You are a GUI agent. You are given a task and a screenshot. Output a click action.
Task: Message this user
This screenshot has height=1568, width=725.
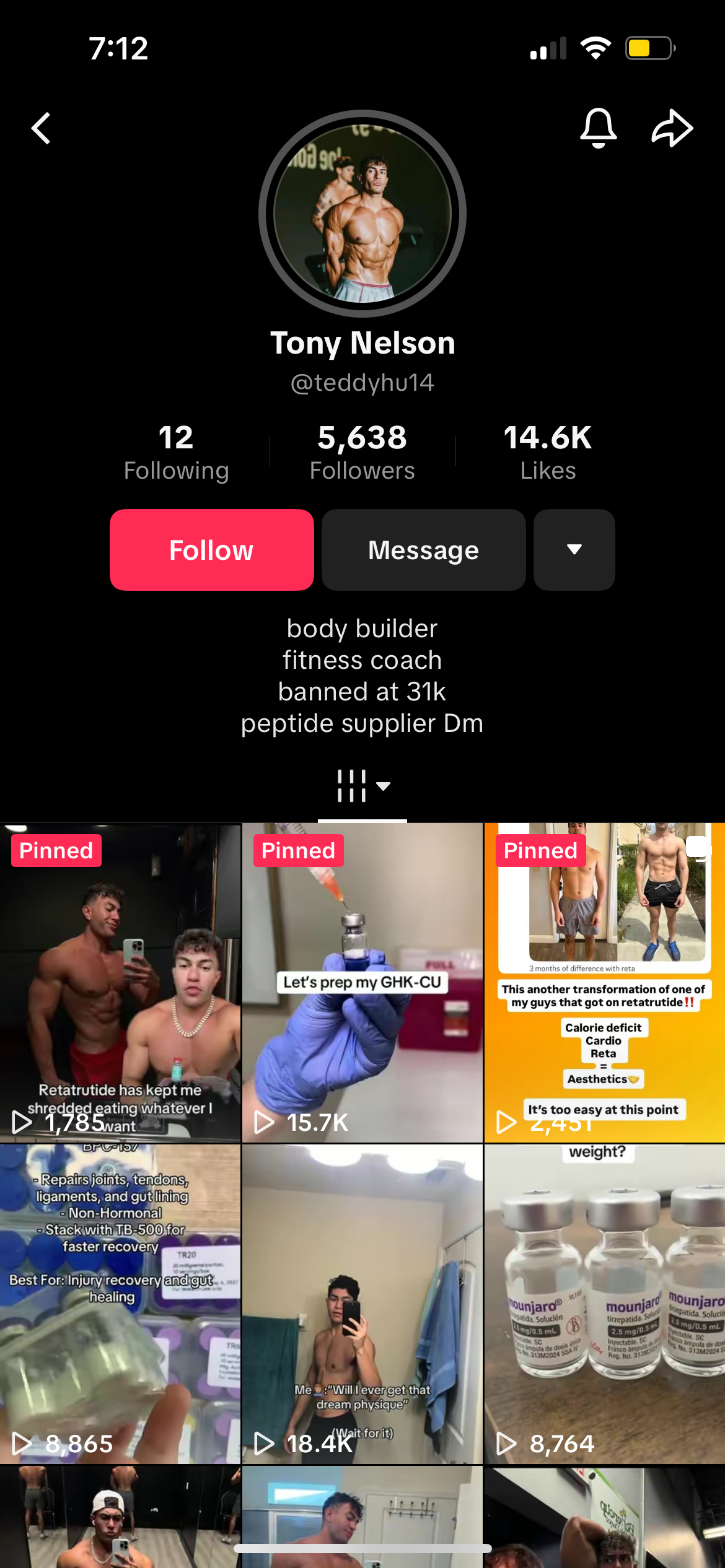coord(423,550)
